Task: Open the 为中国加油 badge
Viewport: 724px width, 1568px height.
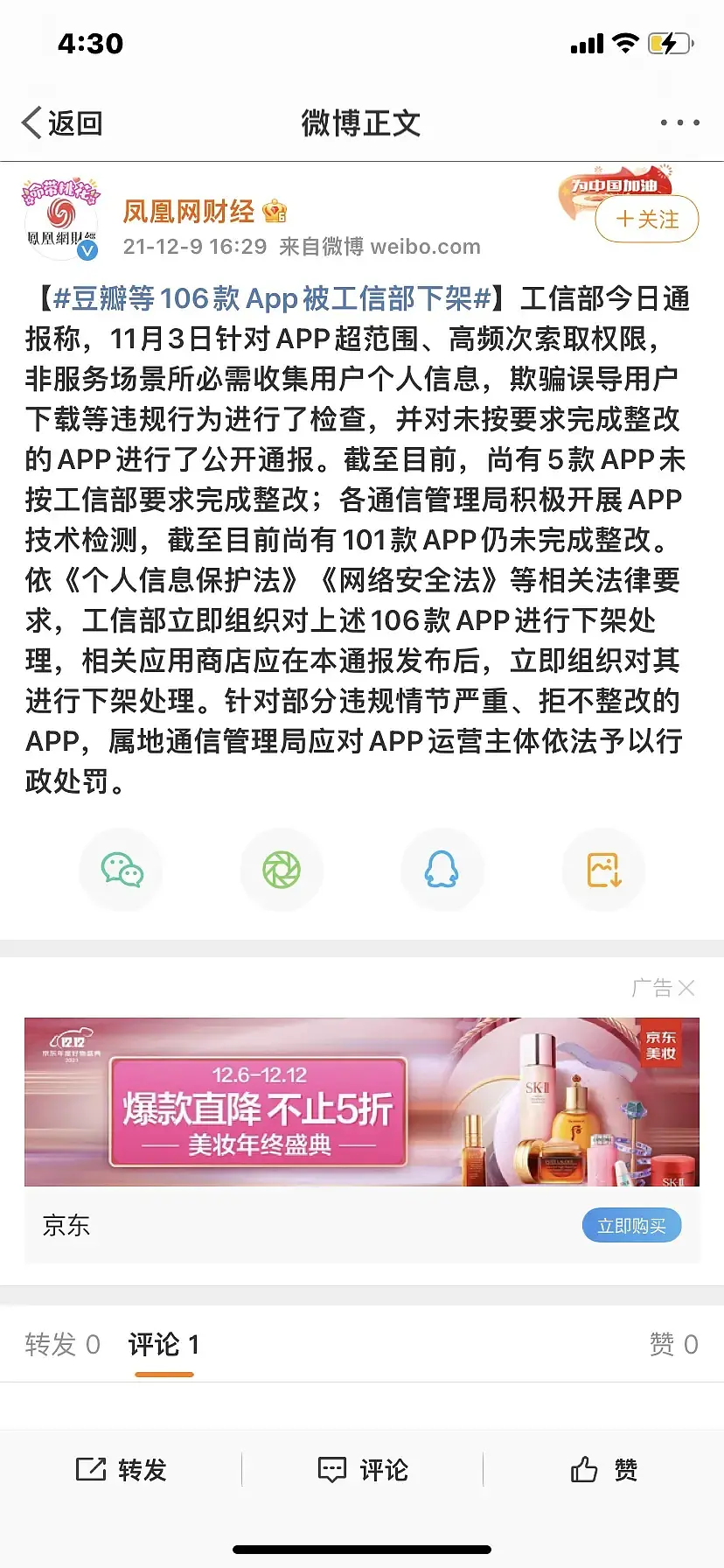Action: click(x=615, y=185)
